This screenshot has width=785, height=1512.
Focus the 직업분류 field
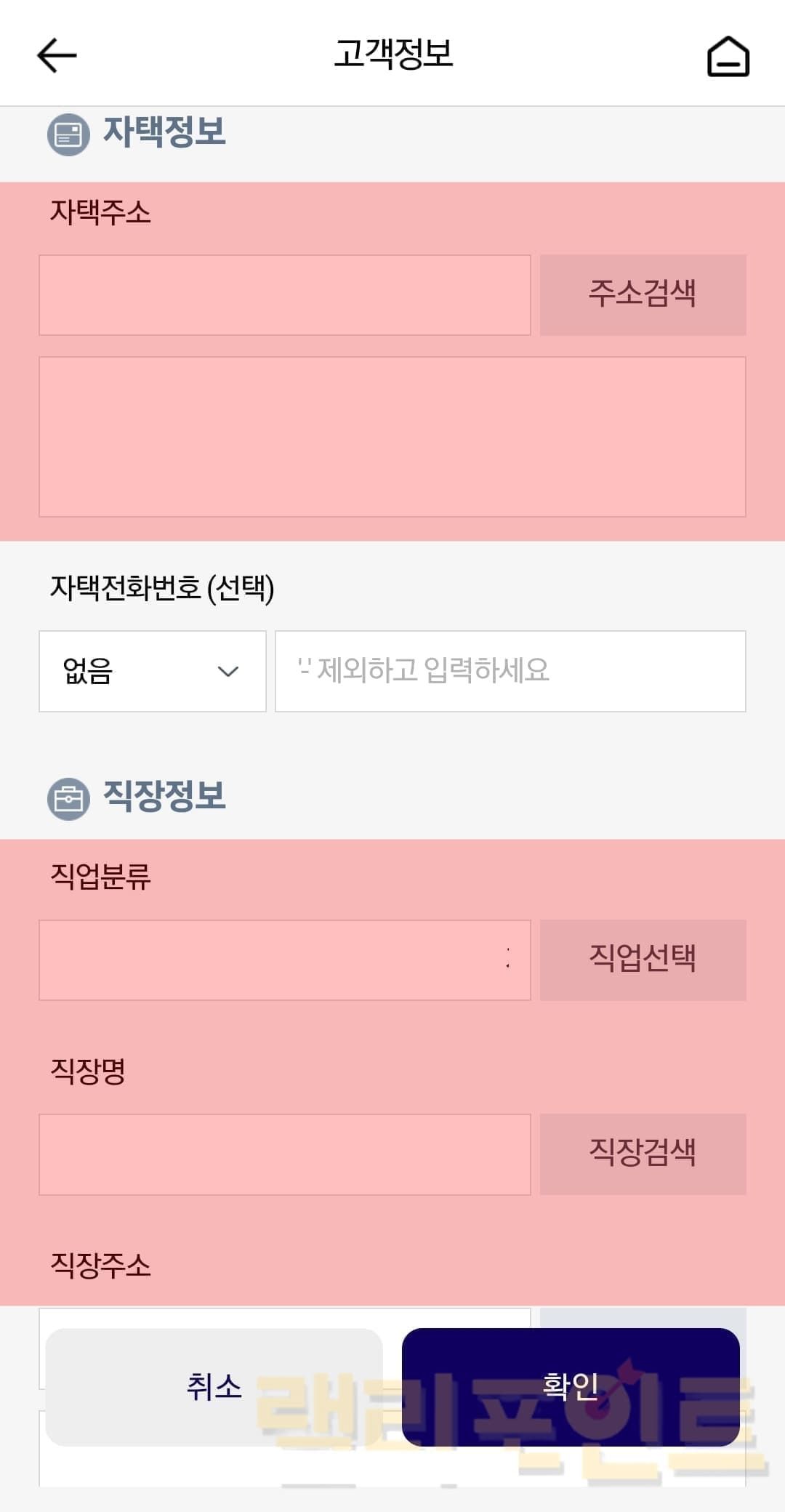[284, 960]
